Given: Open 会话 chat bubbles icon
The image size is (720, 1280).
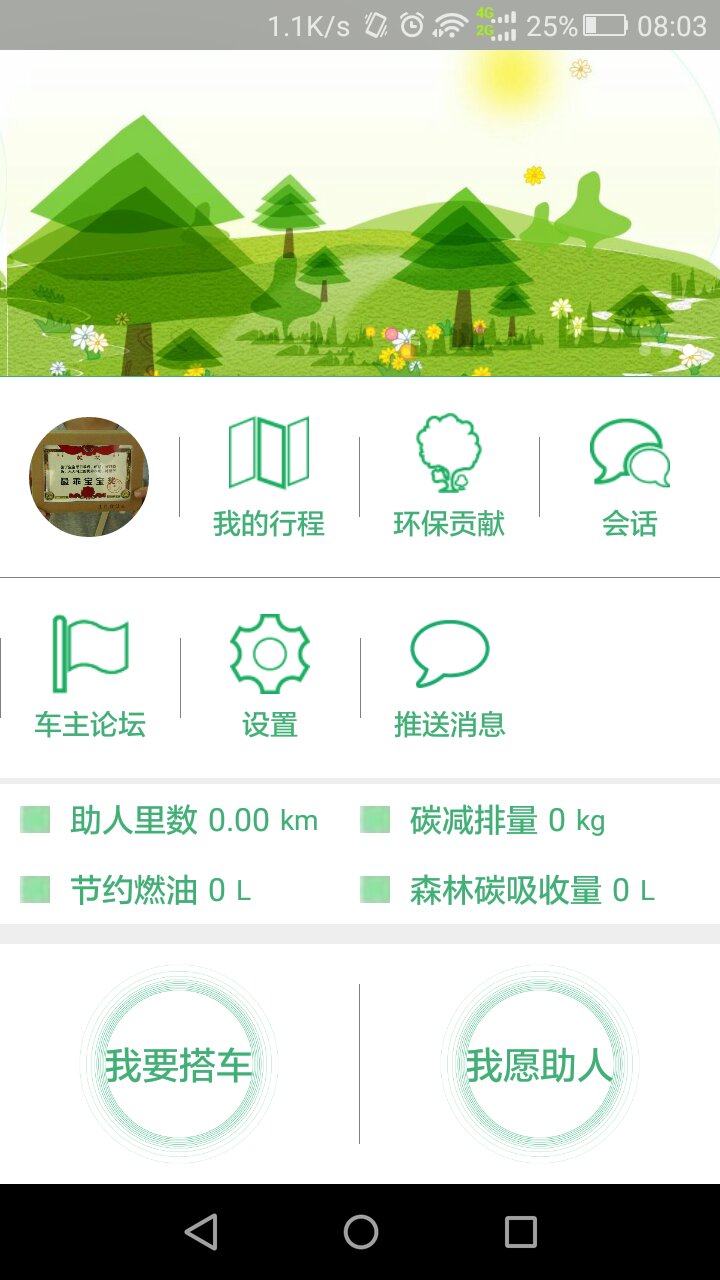Looking at the screenshot, I should (628, 455).
